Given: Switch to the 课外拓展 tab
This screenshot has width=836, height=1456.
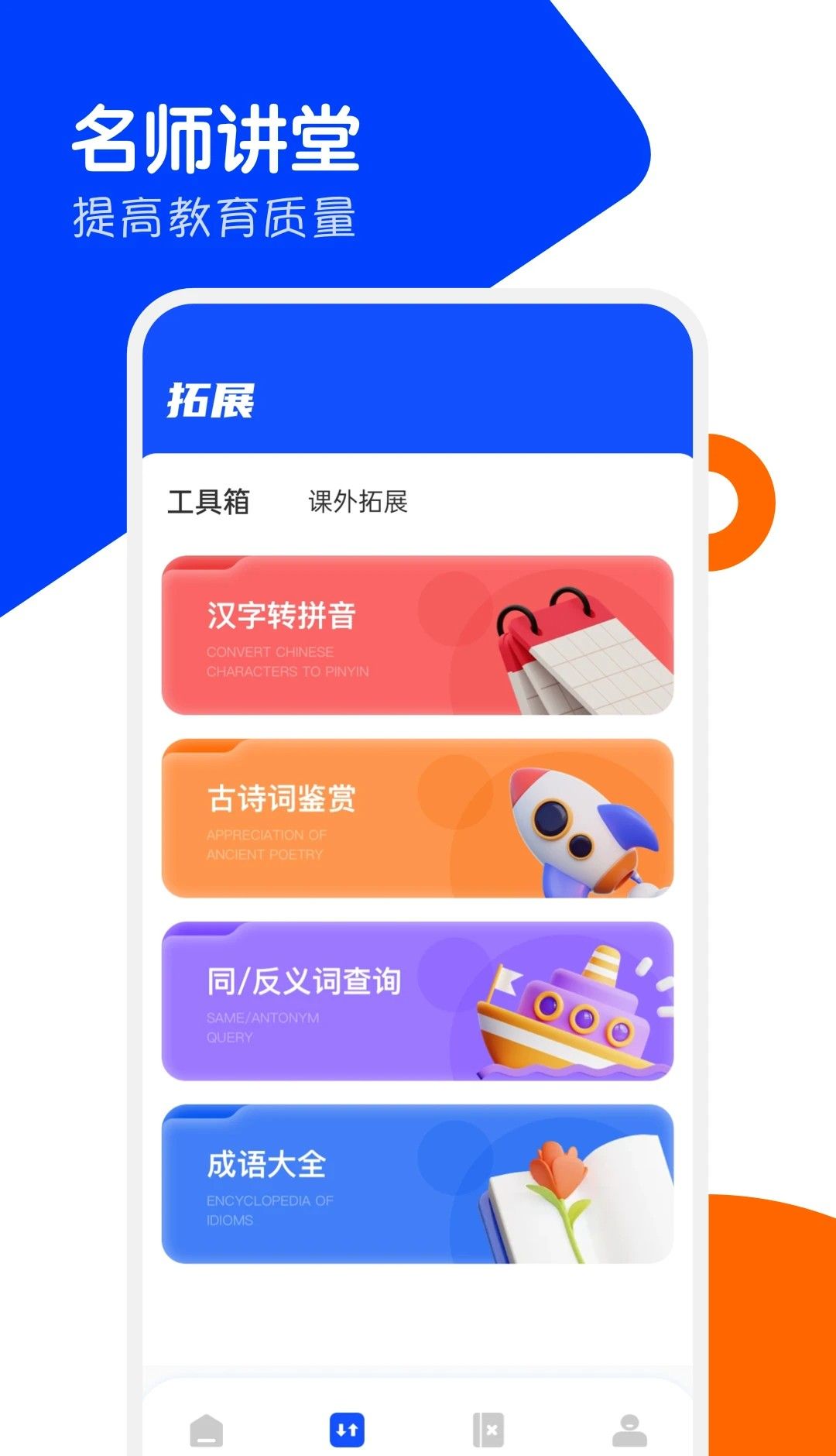Looking at the screenshot, I should pyautogui.click(x=358, y=502).
